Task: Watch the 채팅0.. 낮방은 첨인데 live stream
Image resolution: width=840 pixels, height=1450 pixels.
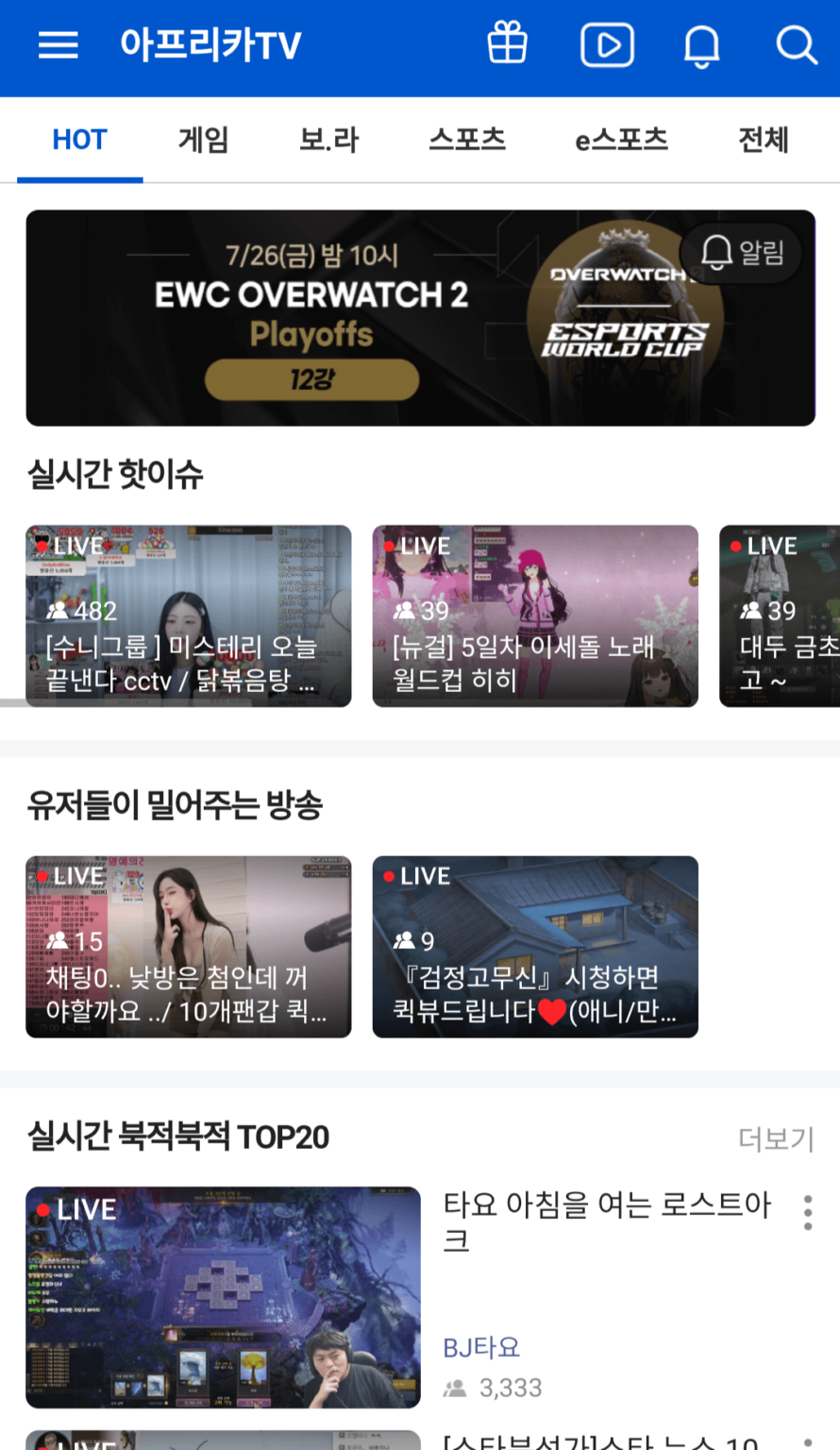Action: 189,946
